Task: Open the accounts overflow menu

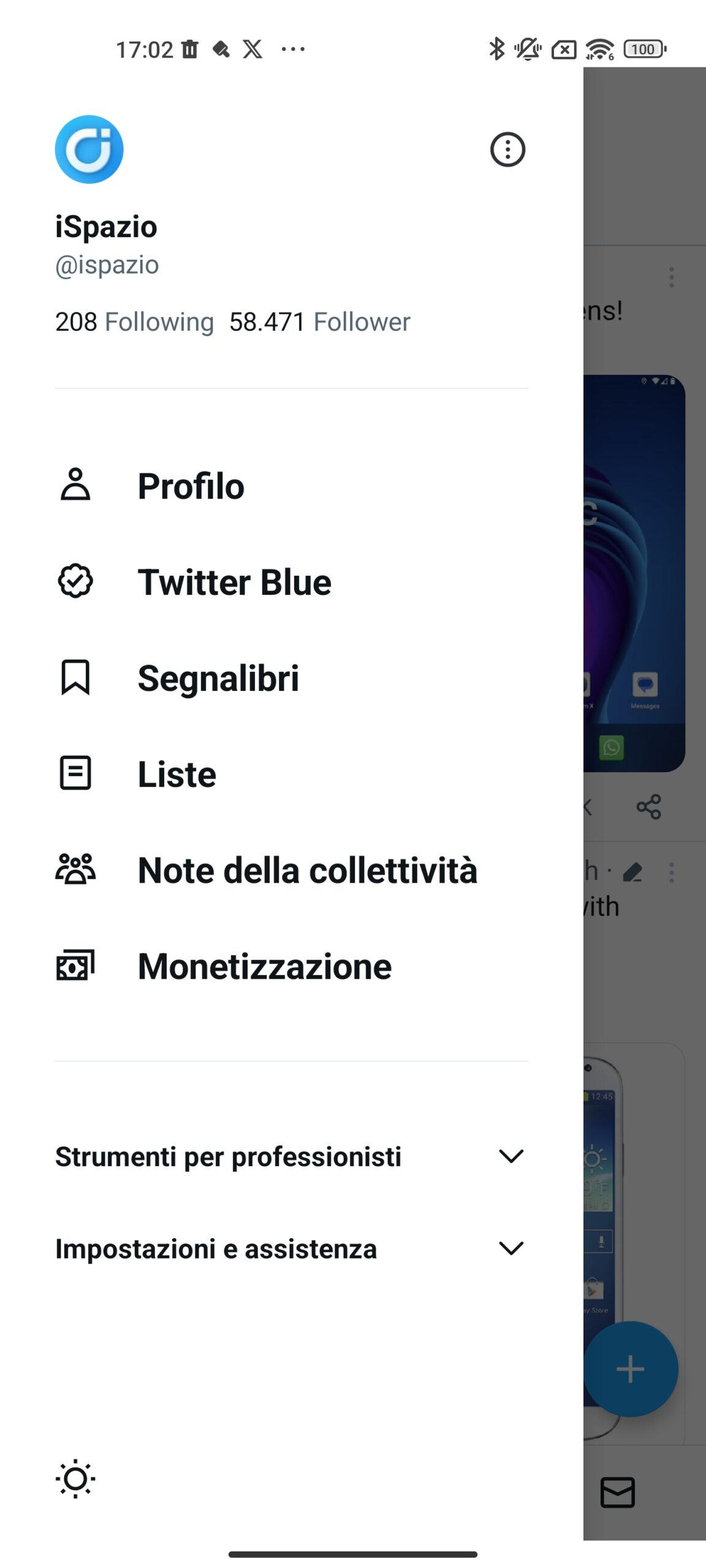Action: click(507, 149)
